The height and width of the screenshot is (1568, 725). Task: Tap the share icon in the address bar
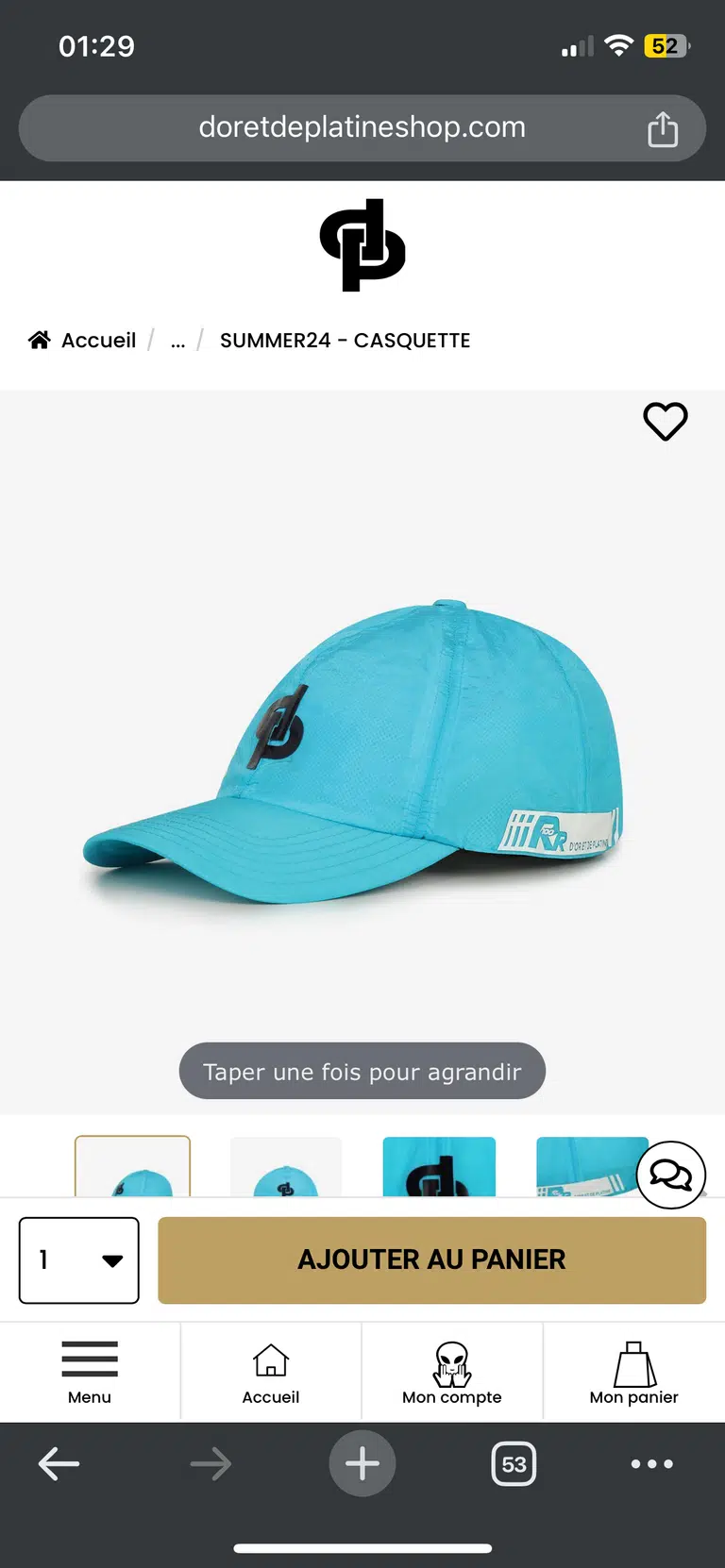(664, 127)
